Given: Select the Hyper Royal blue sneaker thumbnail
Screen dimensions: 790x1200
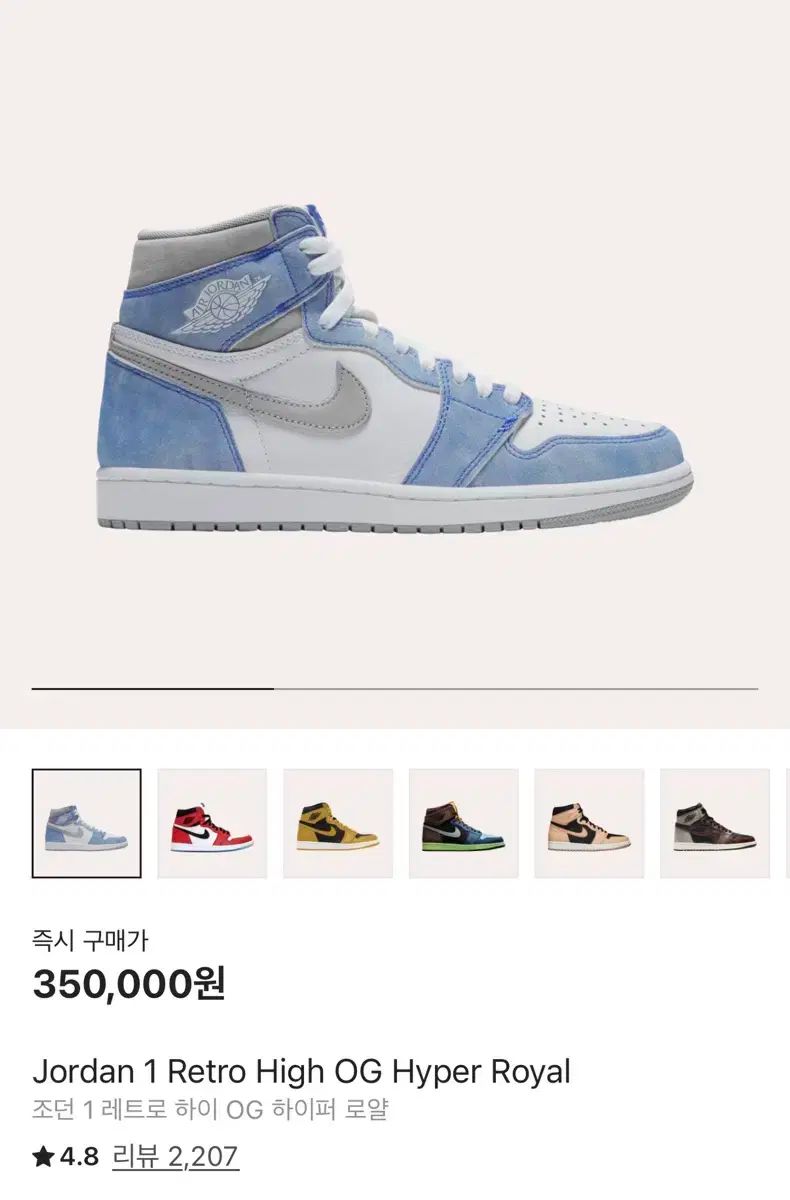Looking at the screenshot, I should (x=86, y=823).
